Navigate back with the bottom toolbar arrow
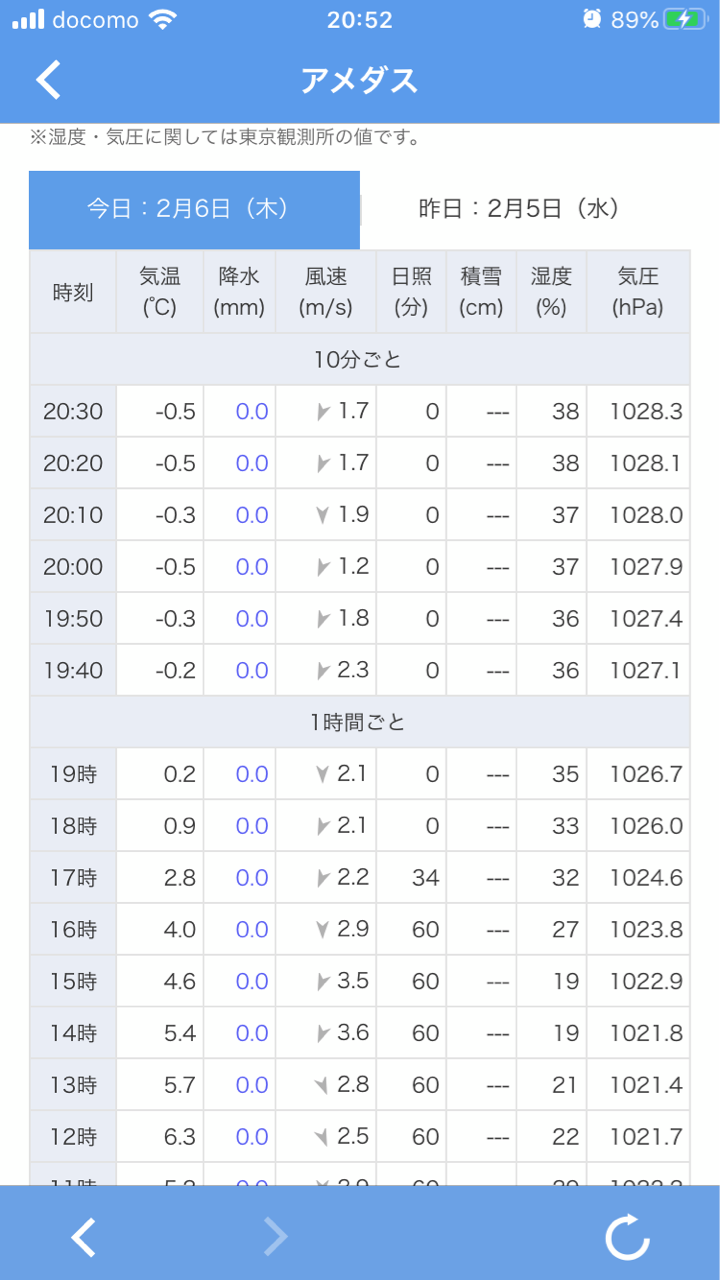720x1280 pixels. coord(84,1238)
